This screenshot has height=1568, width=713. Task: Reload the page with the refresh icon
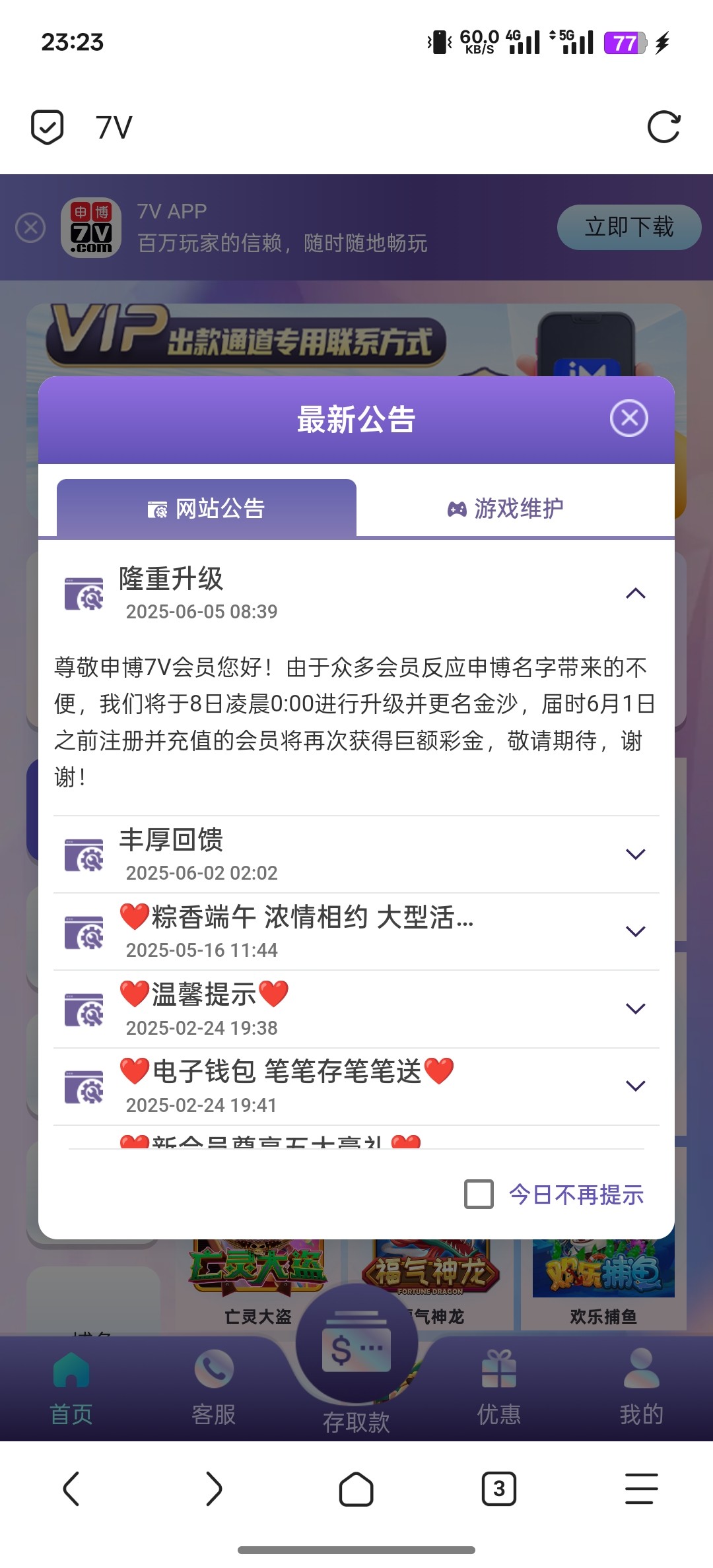pos(663,127)
